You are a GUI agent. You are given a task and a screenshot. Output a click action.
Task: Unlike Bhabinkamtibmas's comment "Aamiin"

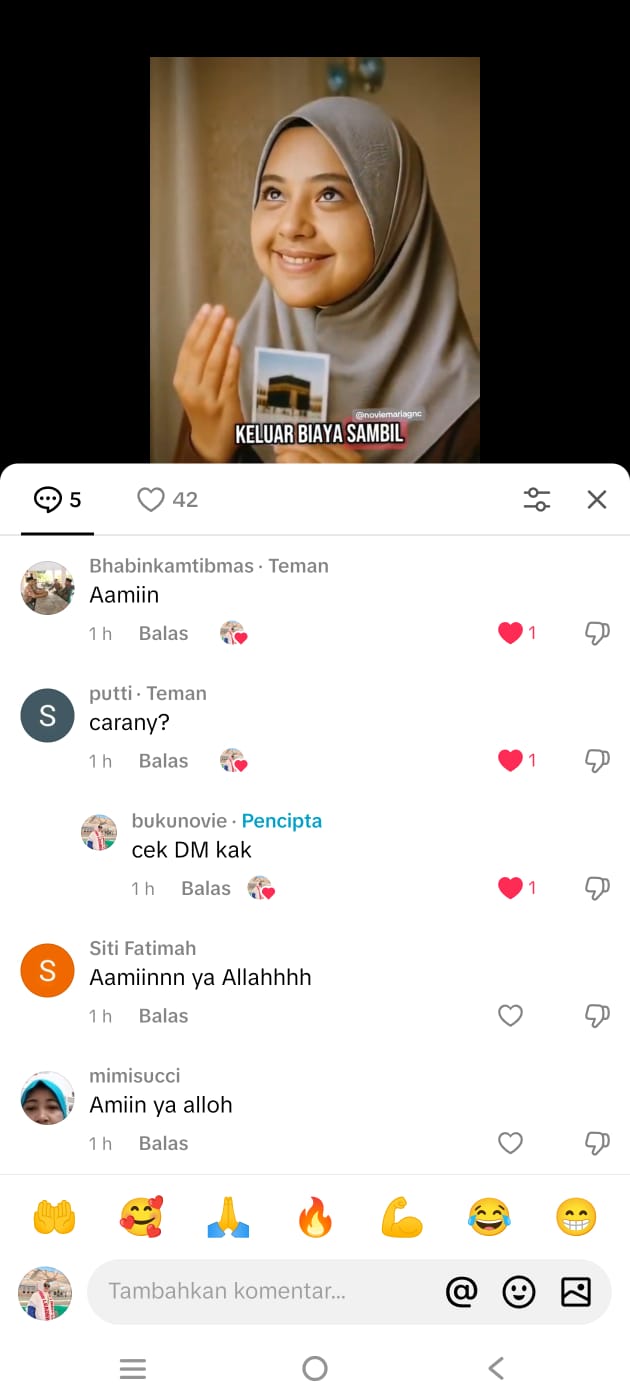511,633
